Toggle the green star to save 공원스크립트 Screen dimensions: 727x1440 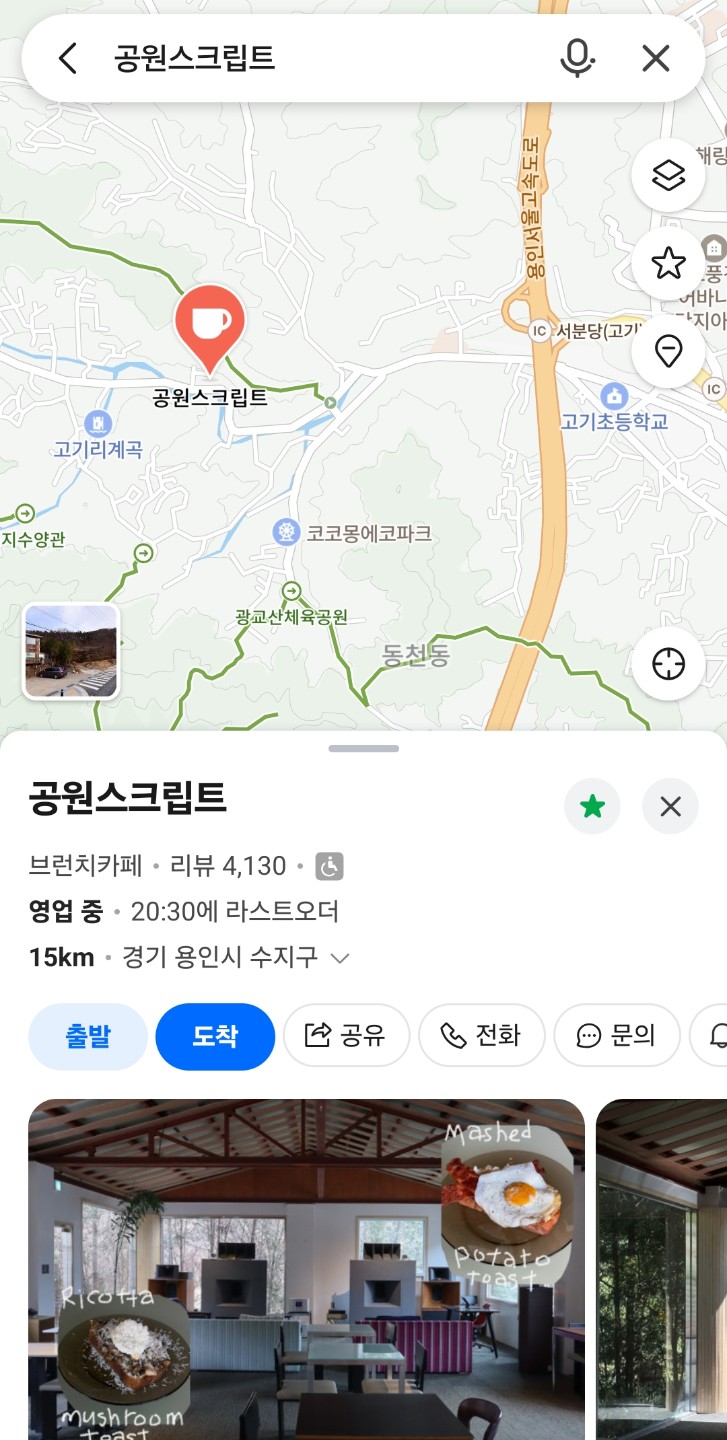pyautogui.click(x=592, y=806)
